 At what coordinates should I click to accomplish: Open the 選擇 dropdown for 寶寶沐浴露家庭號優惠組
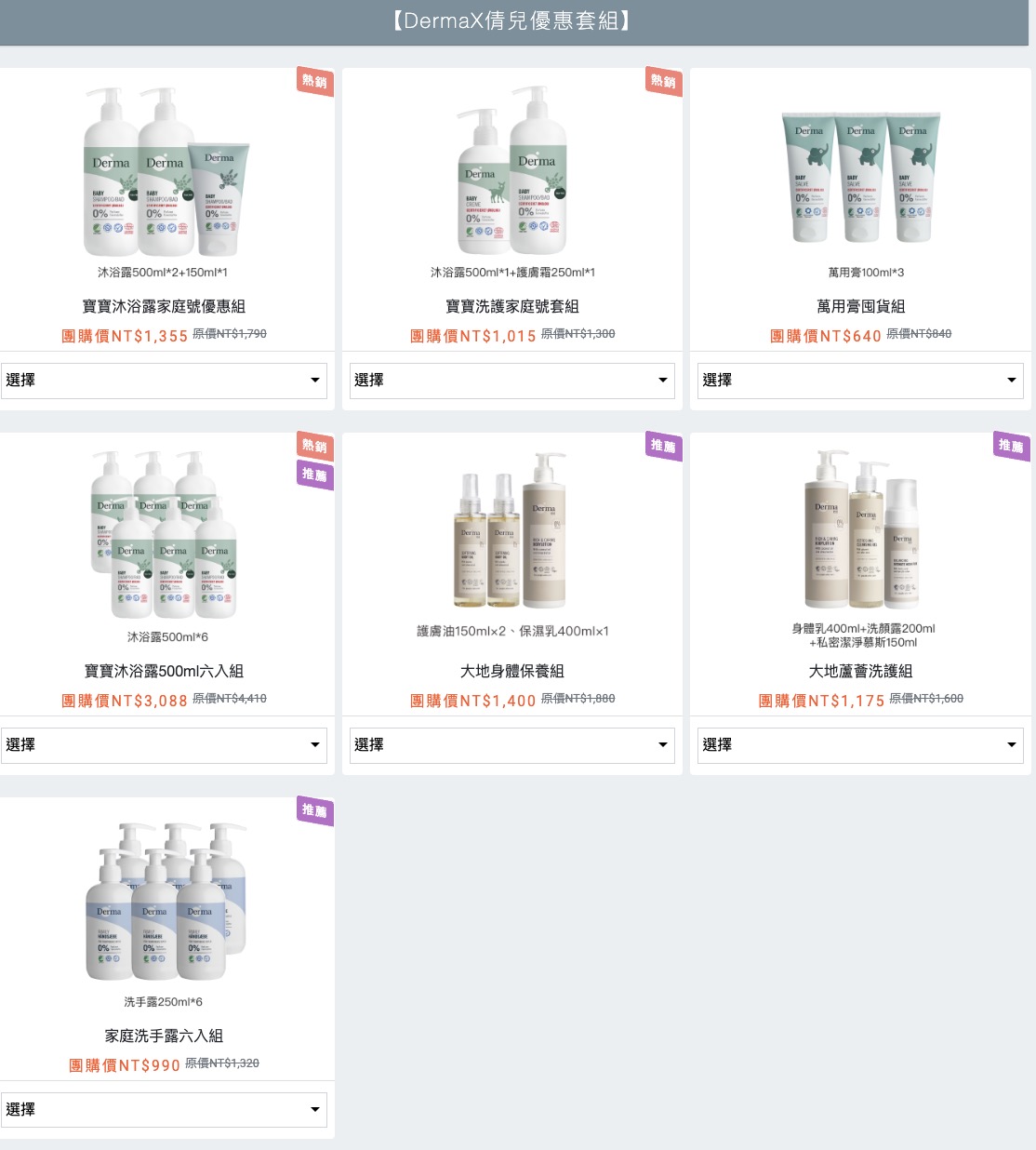(164, 381)
